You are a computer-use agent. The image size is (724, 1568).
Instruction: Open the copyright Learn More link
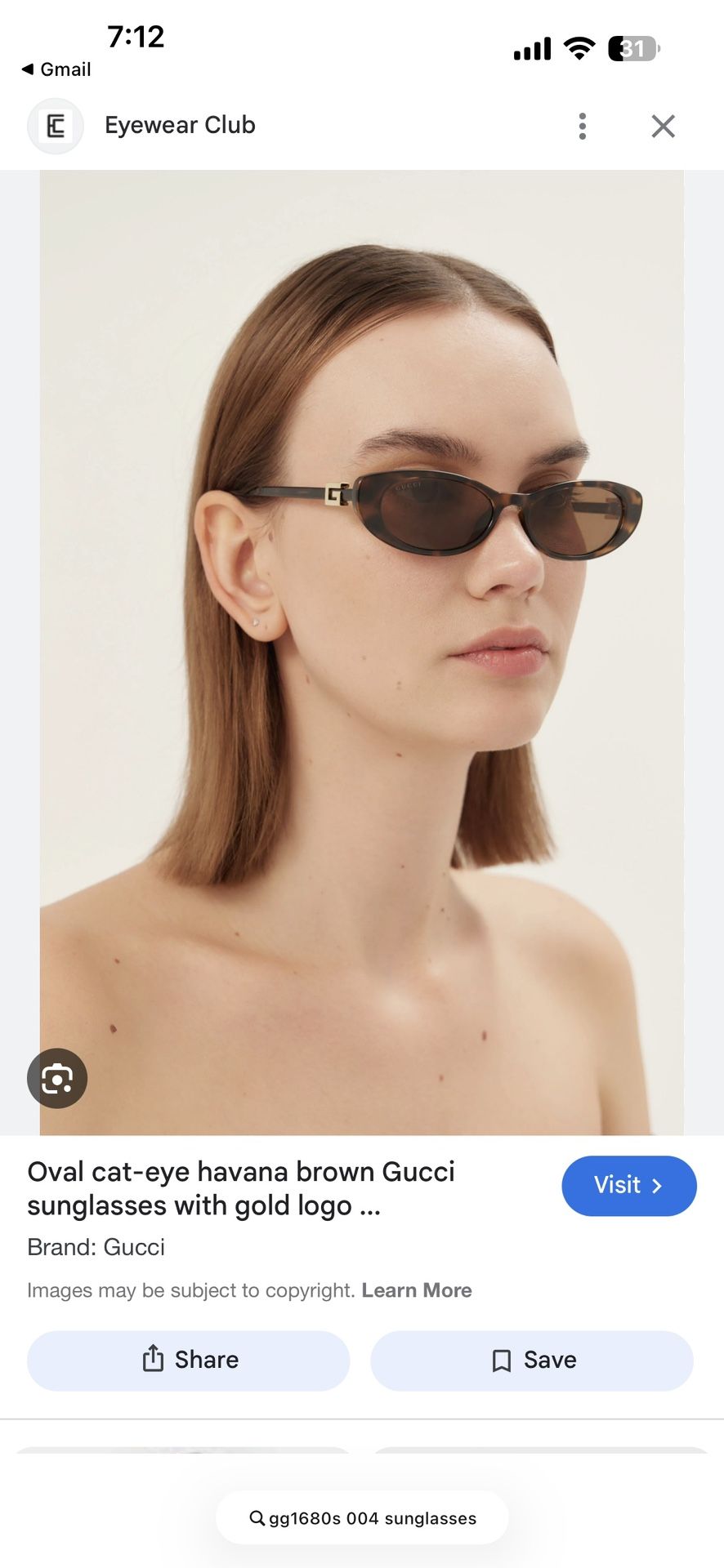click(417, 1290)
